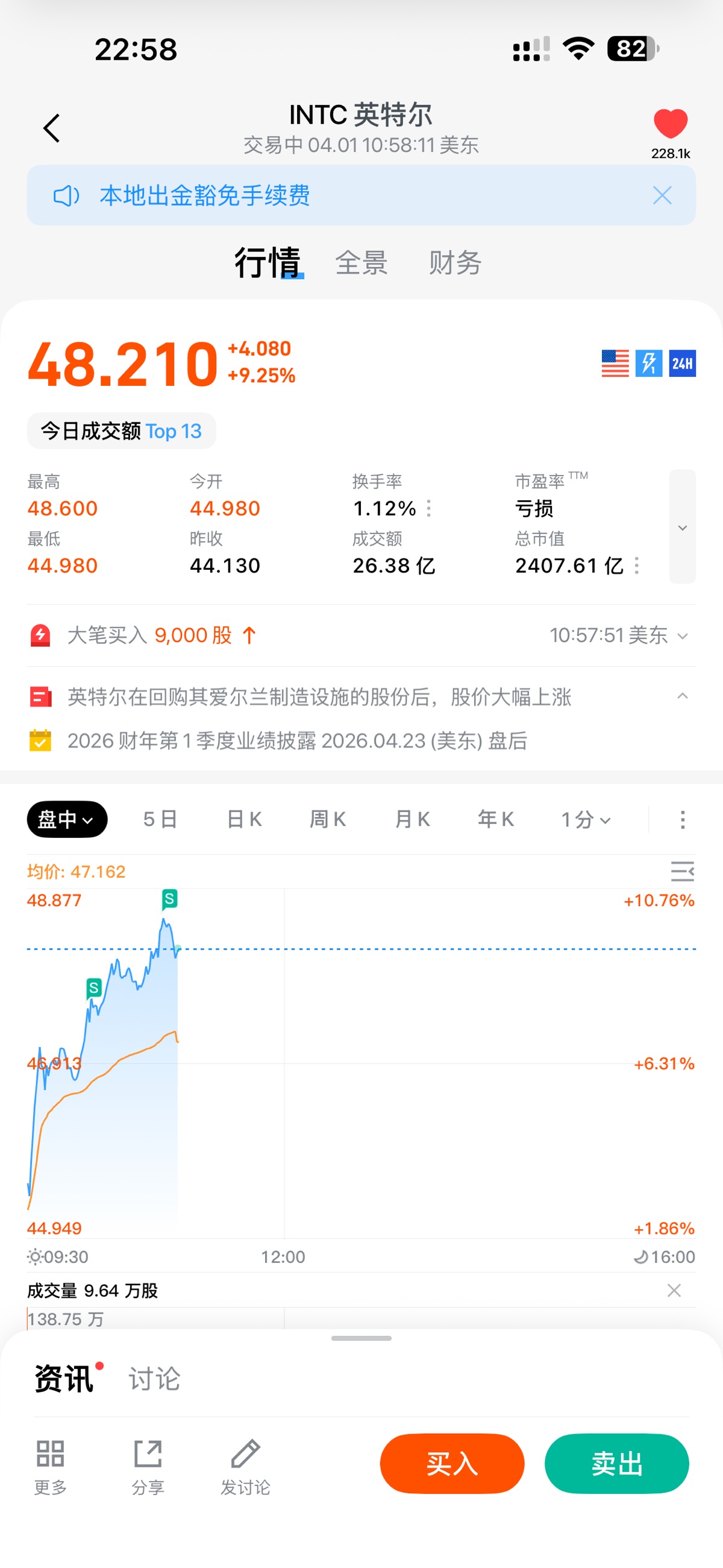Image resolution: width=723 pixels, height=1568 pixels.
Task: Open the 1分 interval dropdown
Action: 585,819
